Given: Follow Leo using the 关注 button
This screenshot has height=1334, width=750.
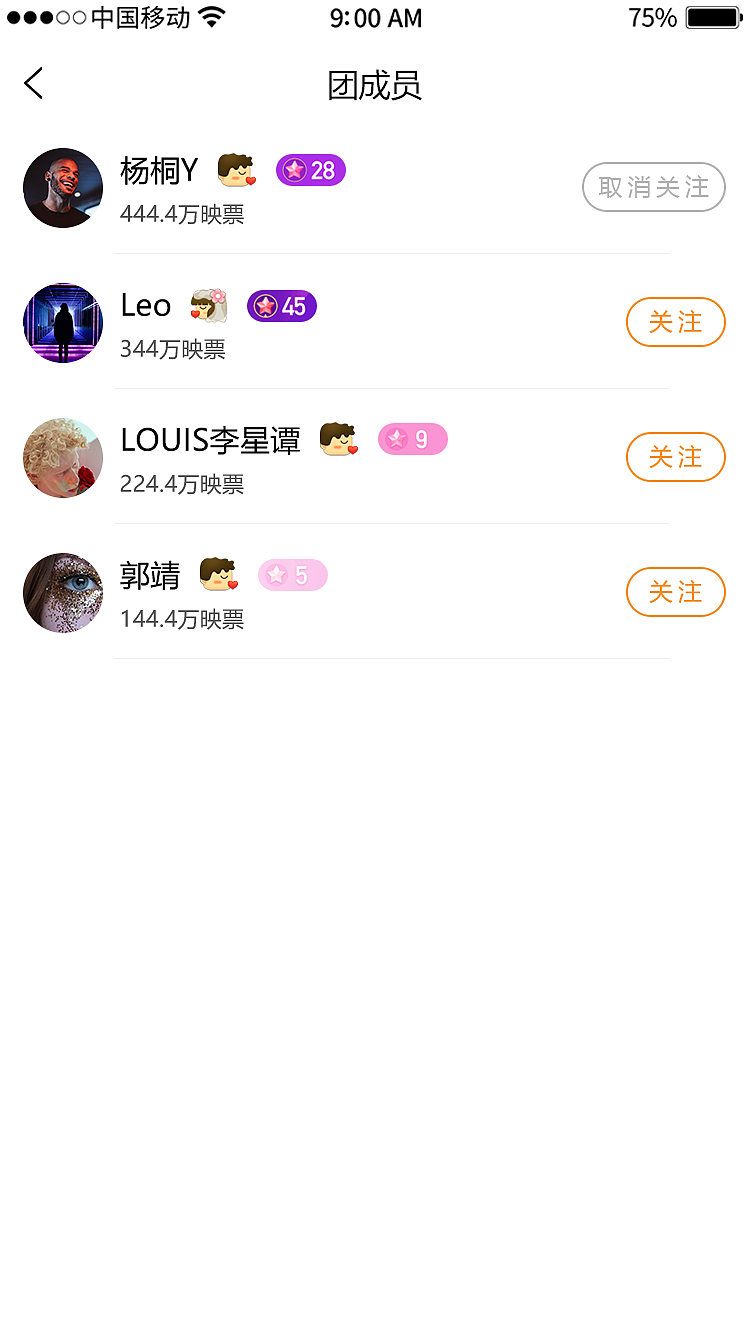Looking at the screenshot, I should point(676,322).
